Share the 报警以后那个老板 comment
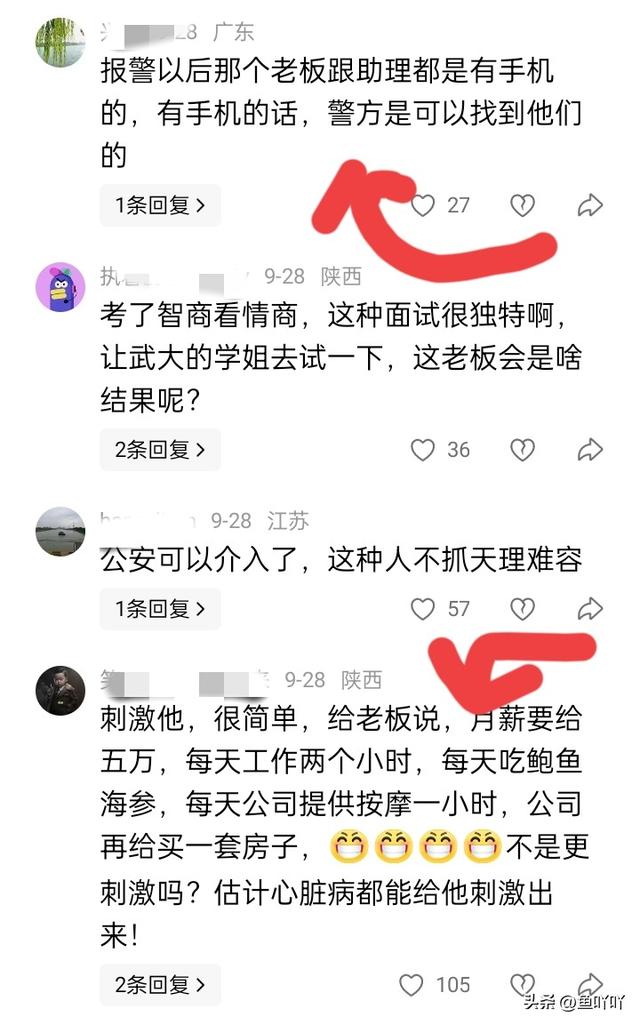The width and height of the screenshot is (640, 1025). 590,206
